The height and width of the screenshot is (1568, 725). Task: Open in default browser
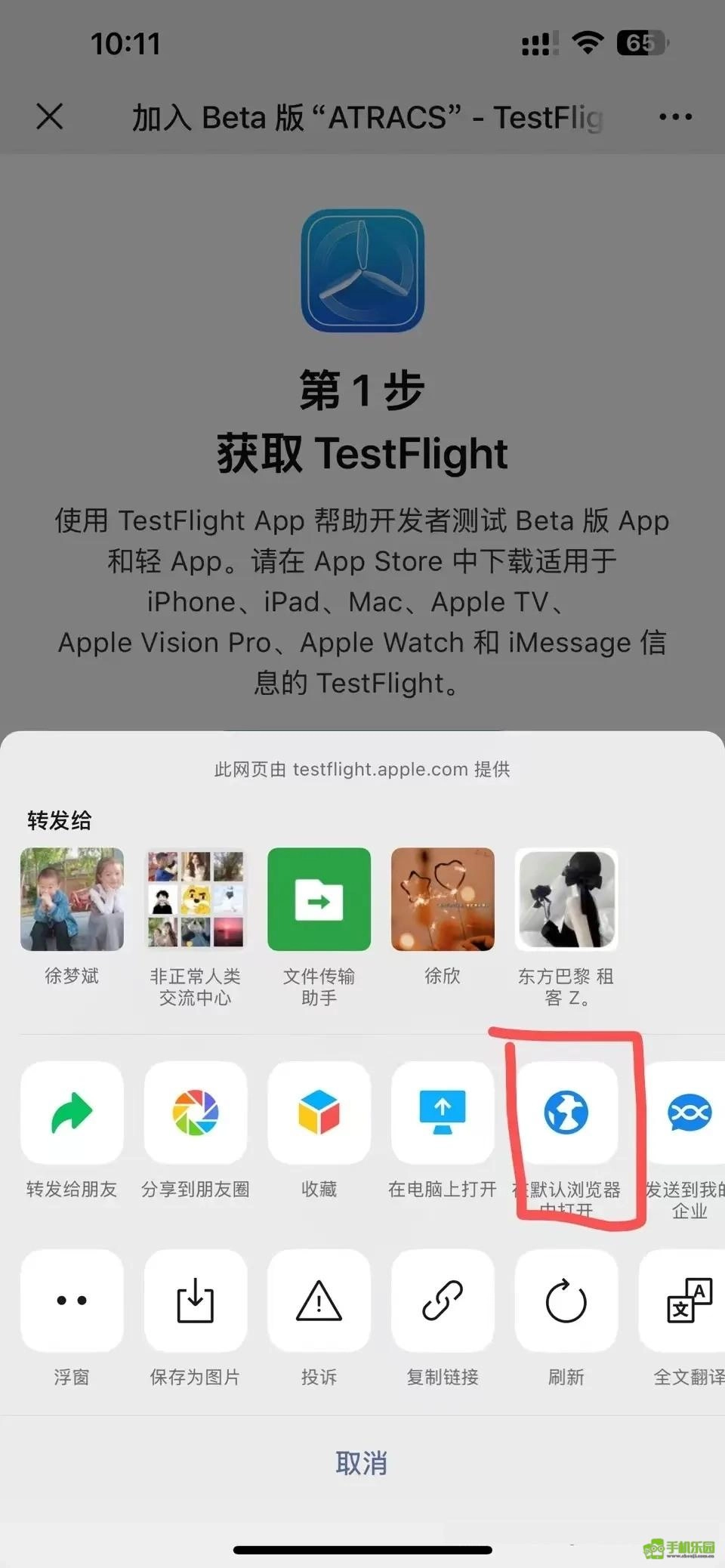[x=566, y=1113]
